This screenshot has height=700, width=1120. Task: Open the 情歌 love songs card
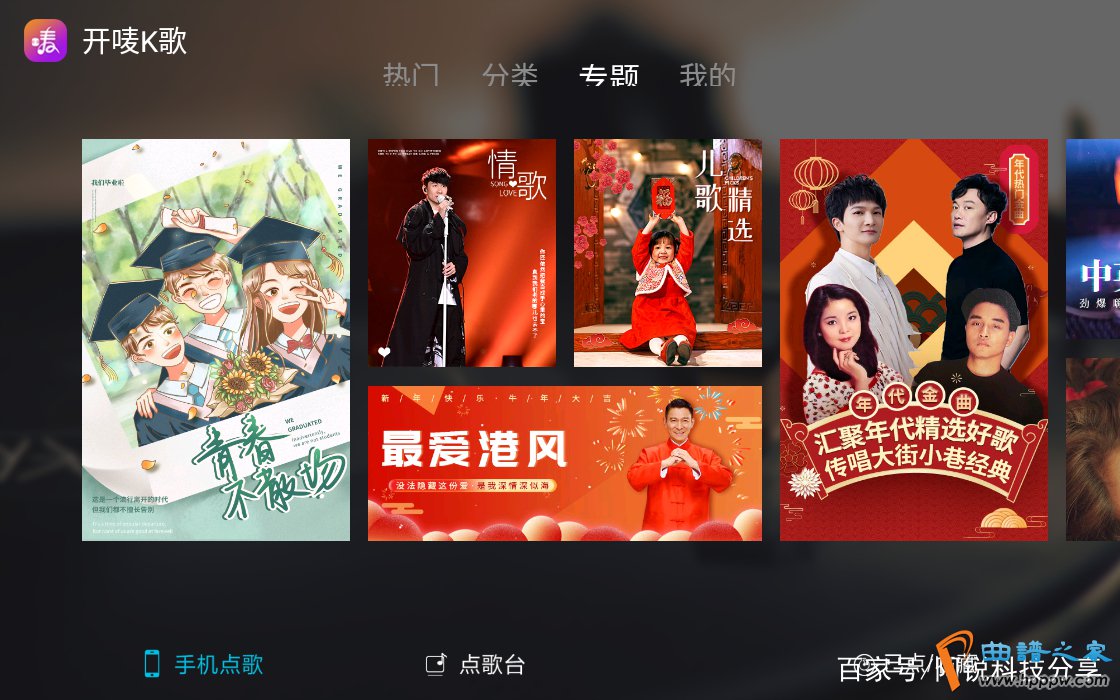coord(462,253)
